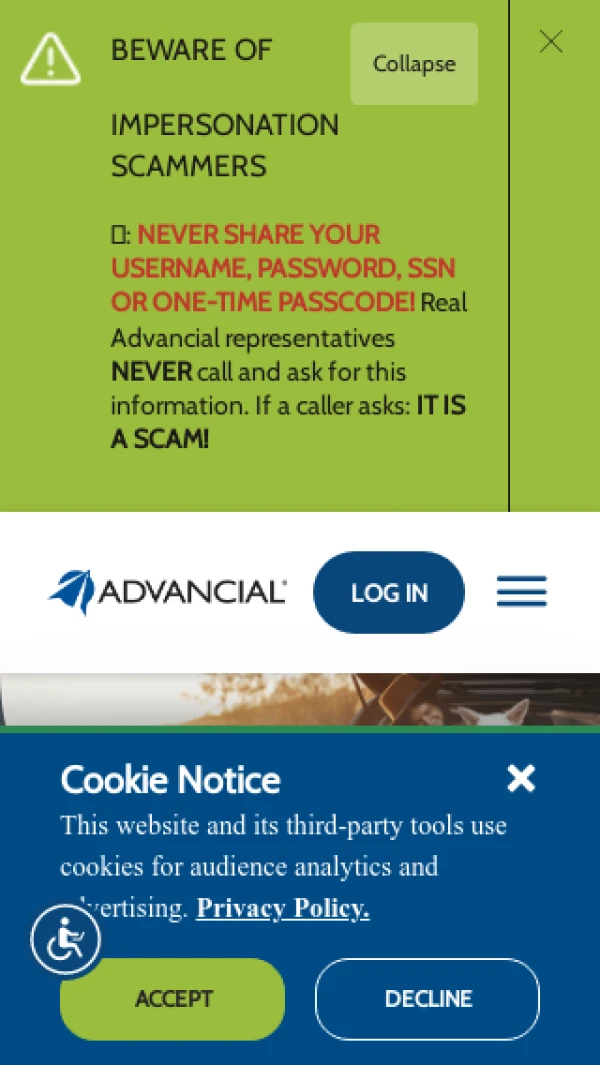Dismiss the Cookie Notice with X
The height and width of the screenshot is (1065, 600).
pyautogui.click(x=521, y=778)
